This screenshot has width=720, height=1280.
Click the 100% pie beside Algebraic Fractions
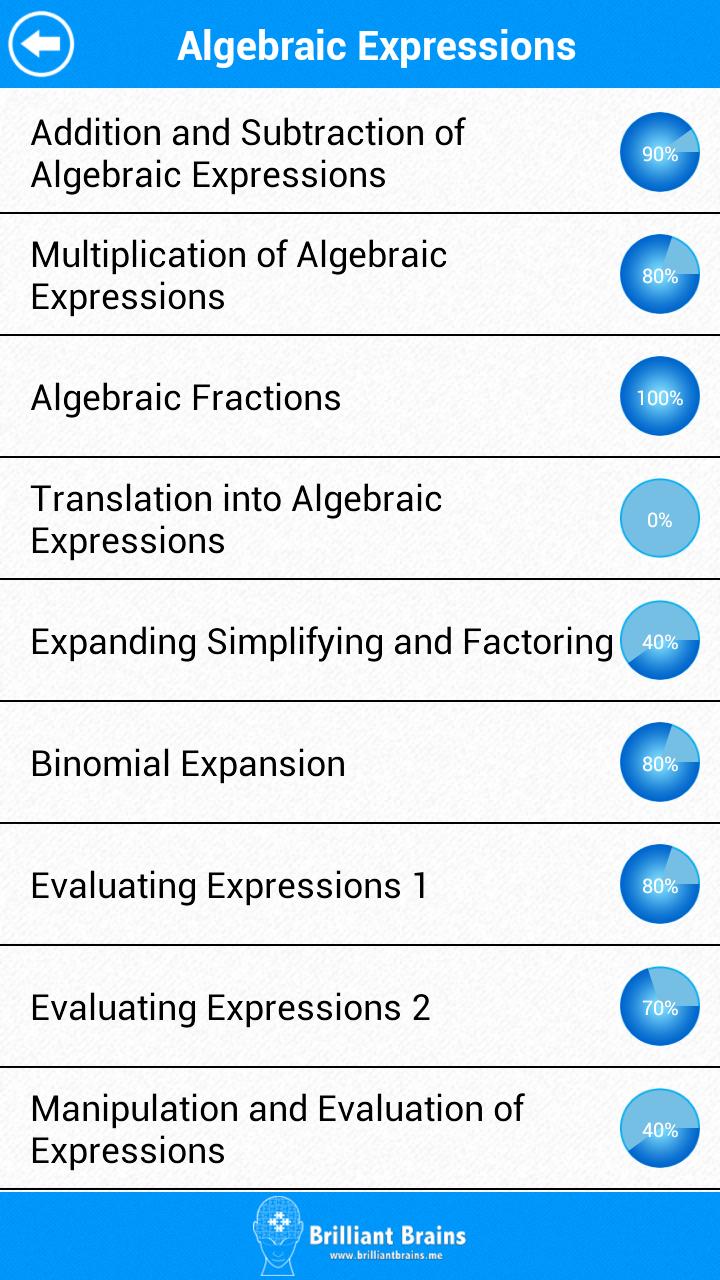[x=659, y=396]
